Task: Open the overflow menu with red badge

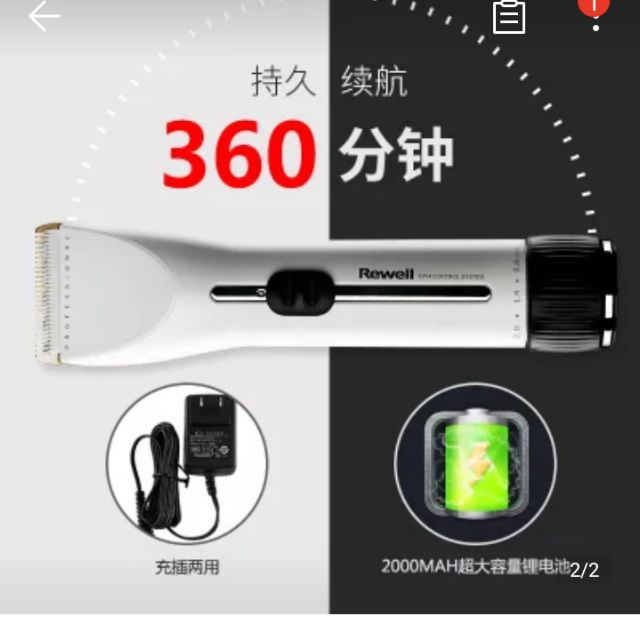Action: (x=596, y=15)
